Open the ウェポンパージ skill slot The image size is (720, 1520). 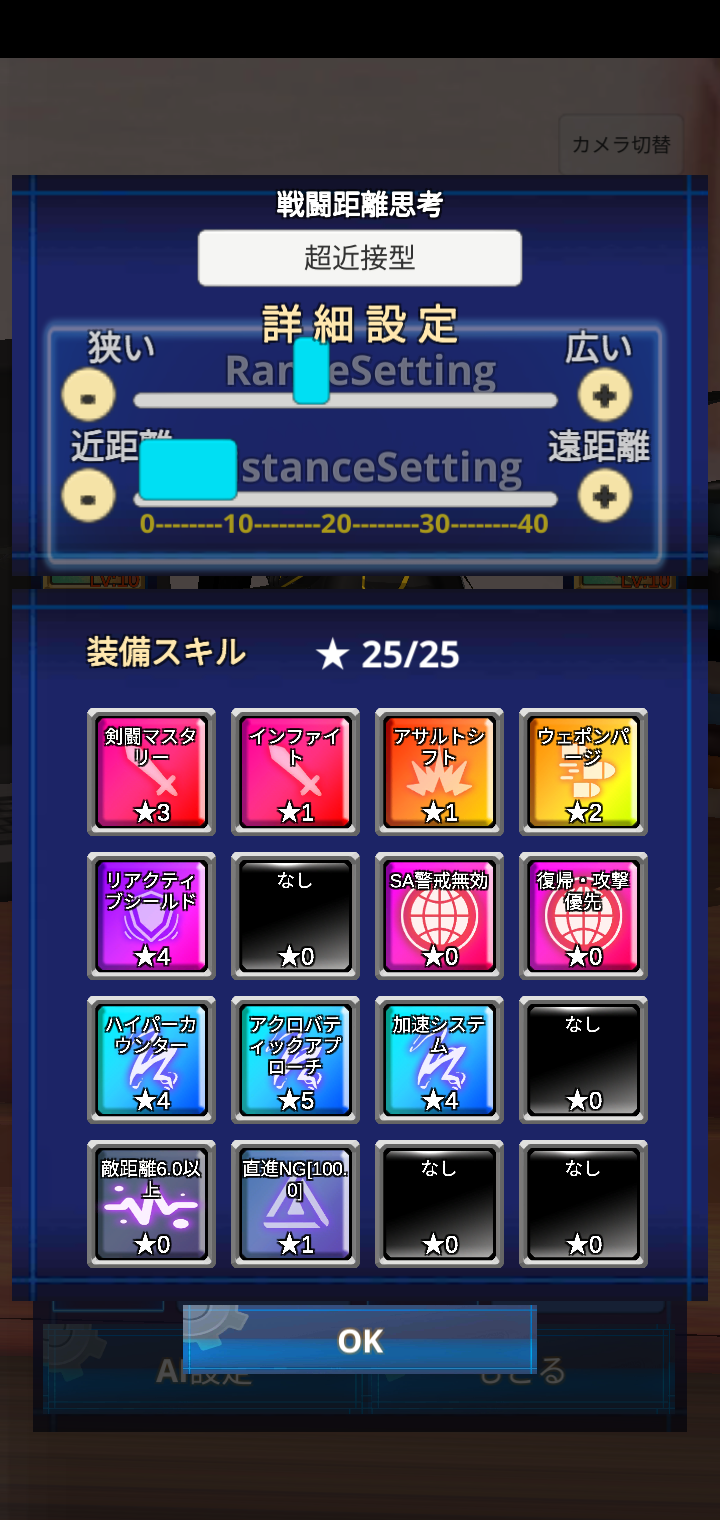(583, 772)
